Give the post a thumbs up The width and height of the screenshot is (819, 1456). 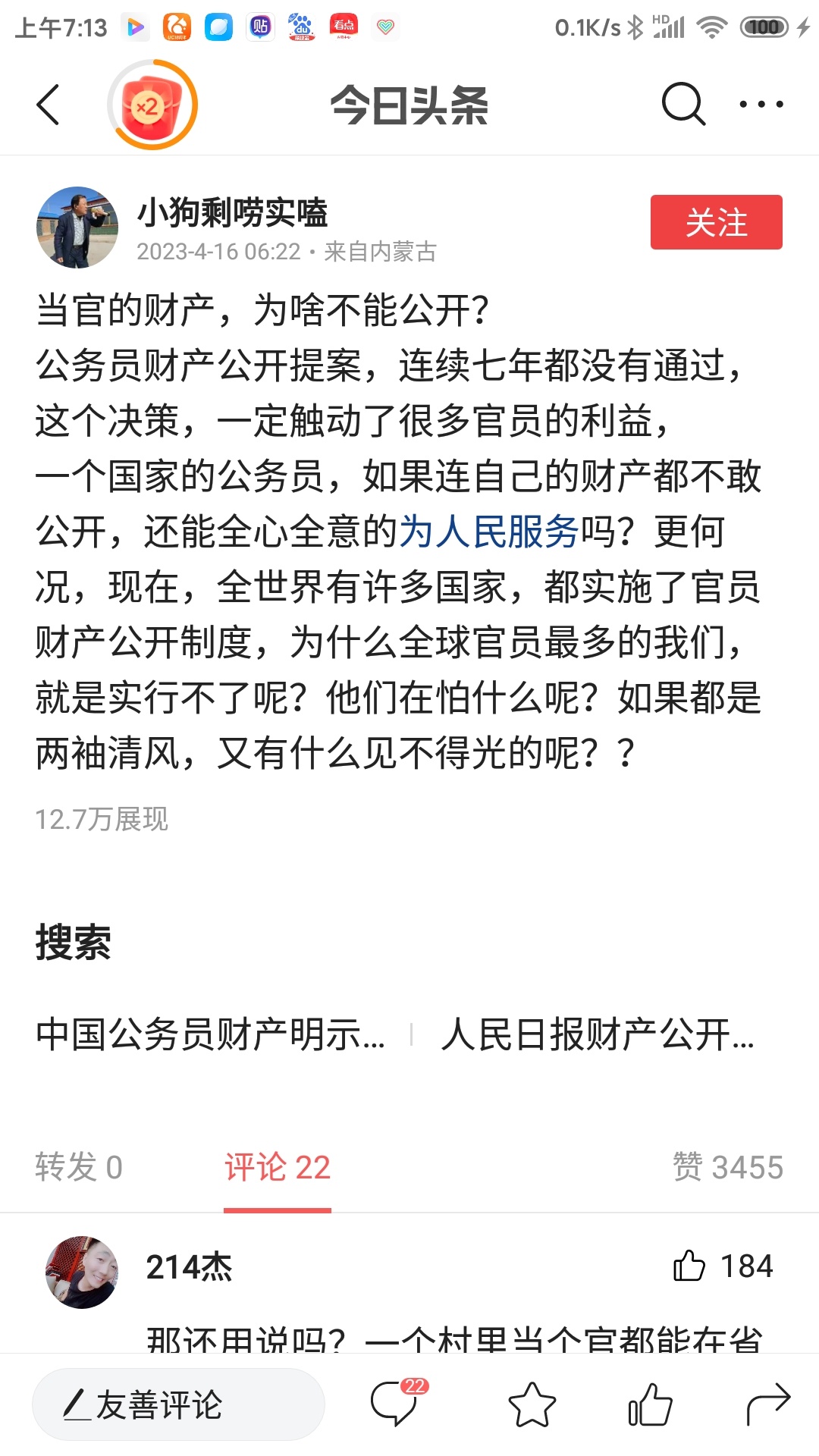651,1404
